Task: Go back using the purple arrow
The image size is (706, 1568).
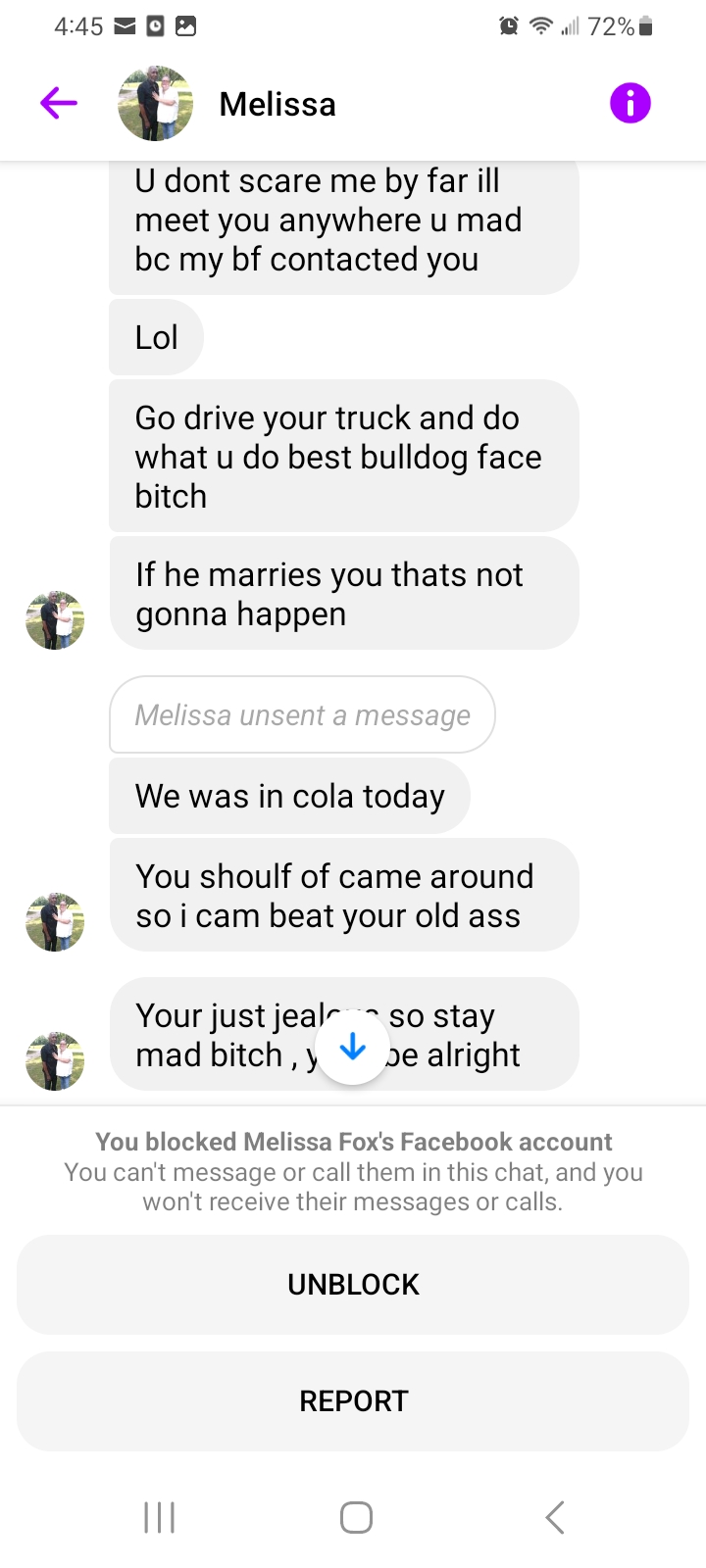Action: coord(59,103)
